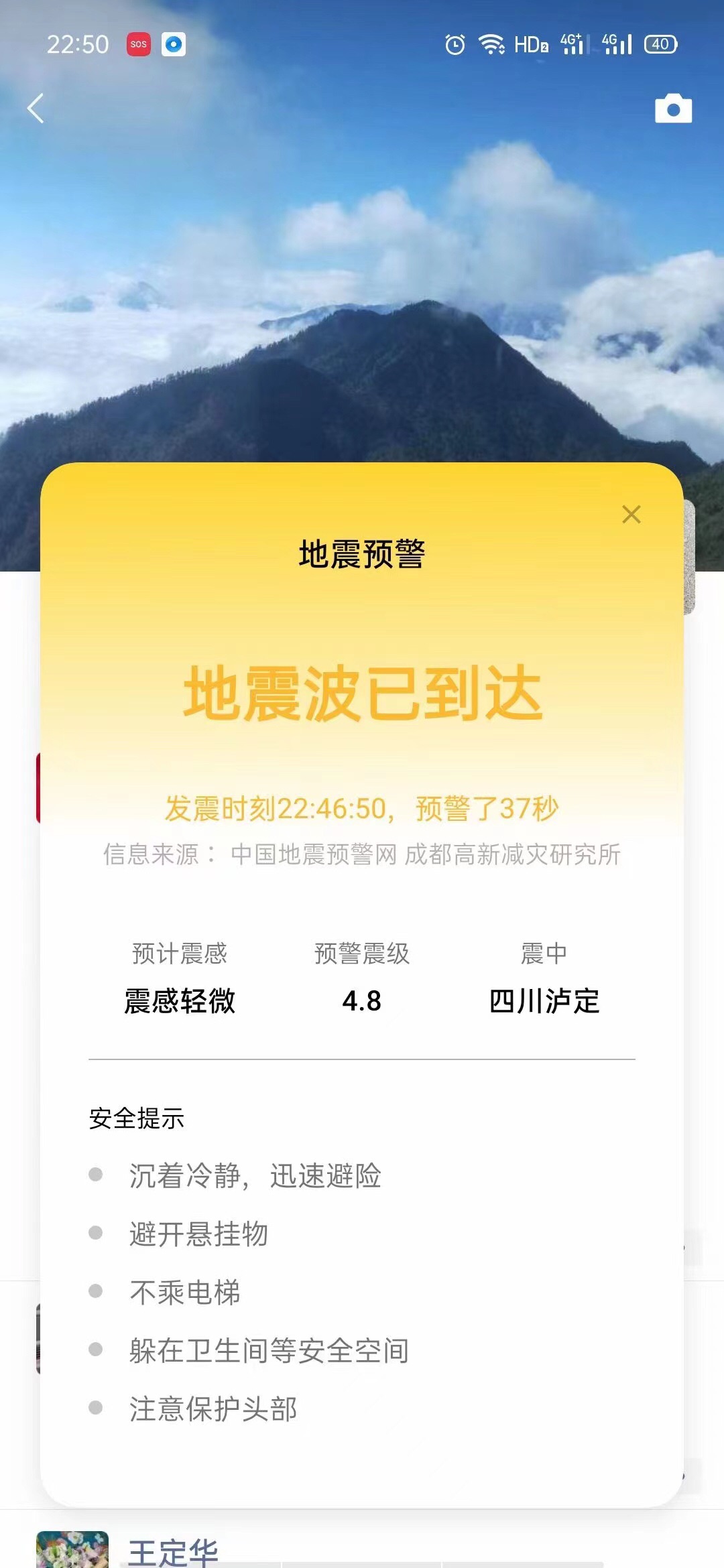
Task: Open the camera icon at top right
Action: (x=673, y=109)
